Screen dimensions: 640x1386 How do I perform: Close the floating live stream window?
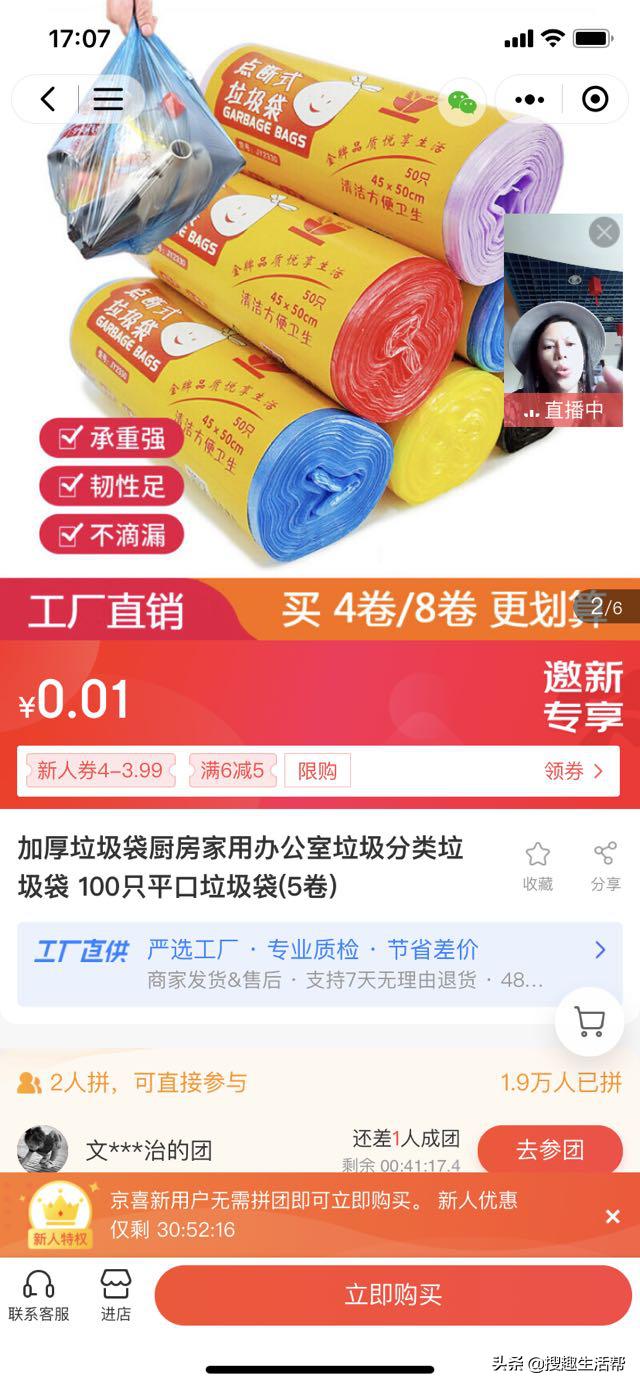click(604, 233)
